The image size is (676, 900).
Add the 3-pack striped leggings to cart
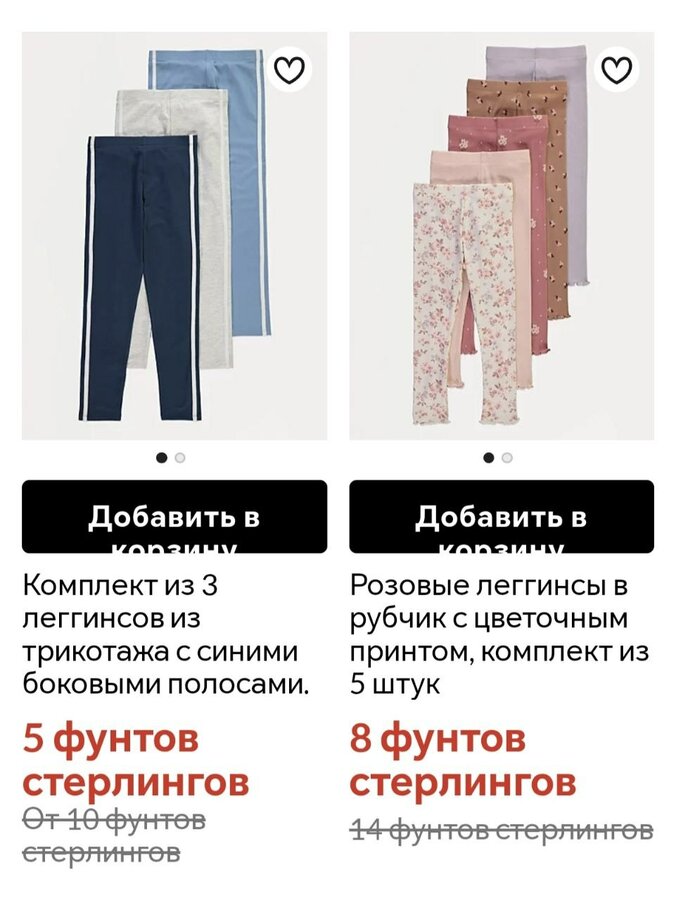pos(174,517)
